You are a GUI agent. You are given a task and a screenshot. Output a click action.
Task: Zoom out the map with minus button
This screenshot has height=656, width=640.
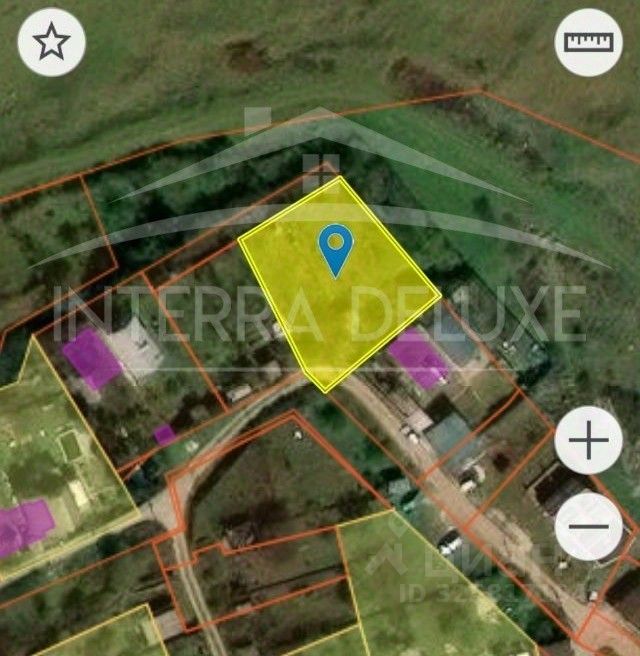(x=588, y=526)
